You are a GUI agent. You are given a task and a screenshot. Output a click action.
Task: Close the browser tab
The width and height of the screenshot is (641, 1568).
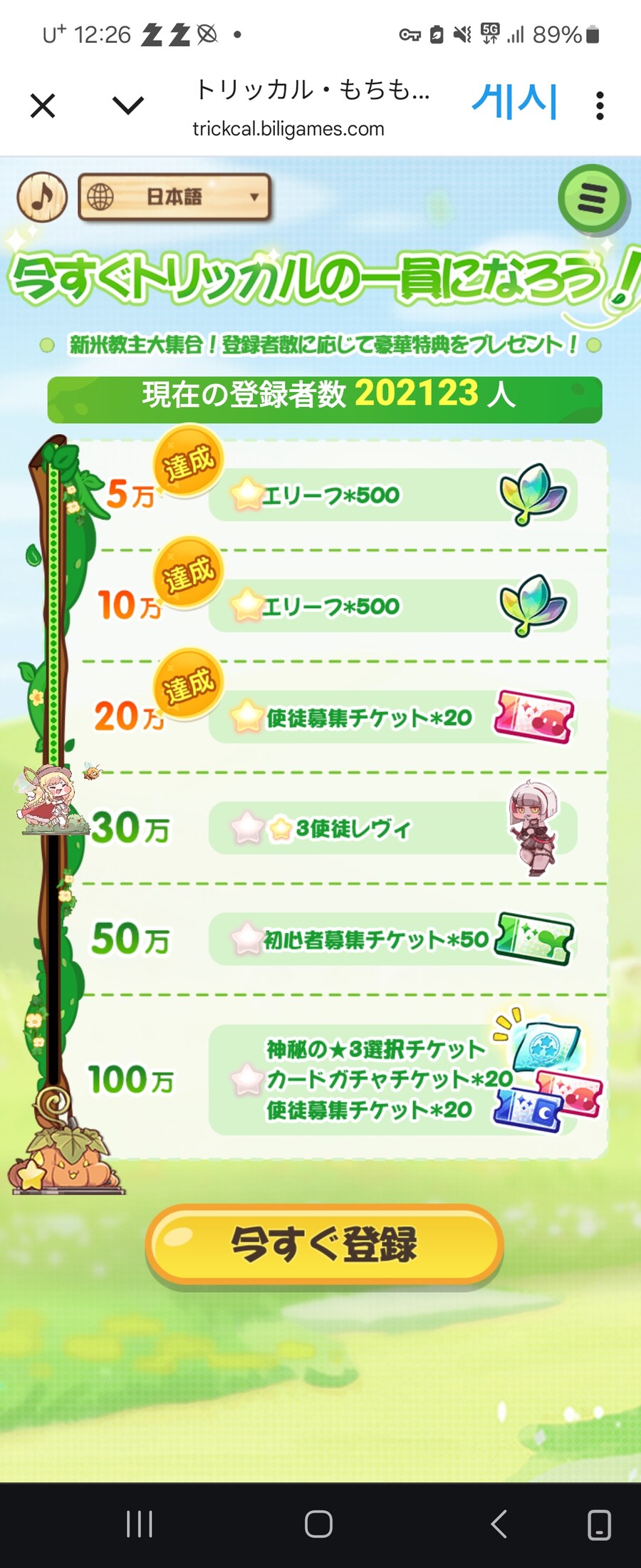[x=43, y=106]
